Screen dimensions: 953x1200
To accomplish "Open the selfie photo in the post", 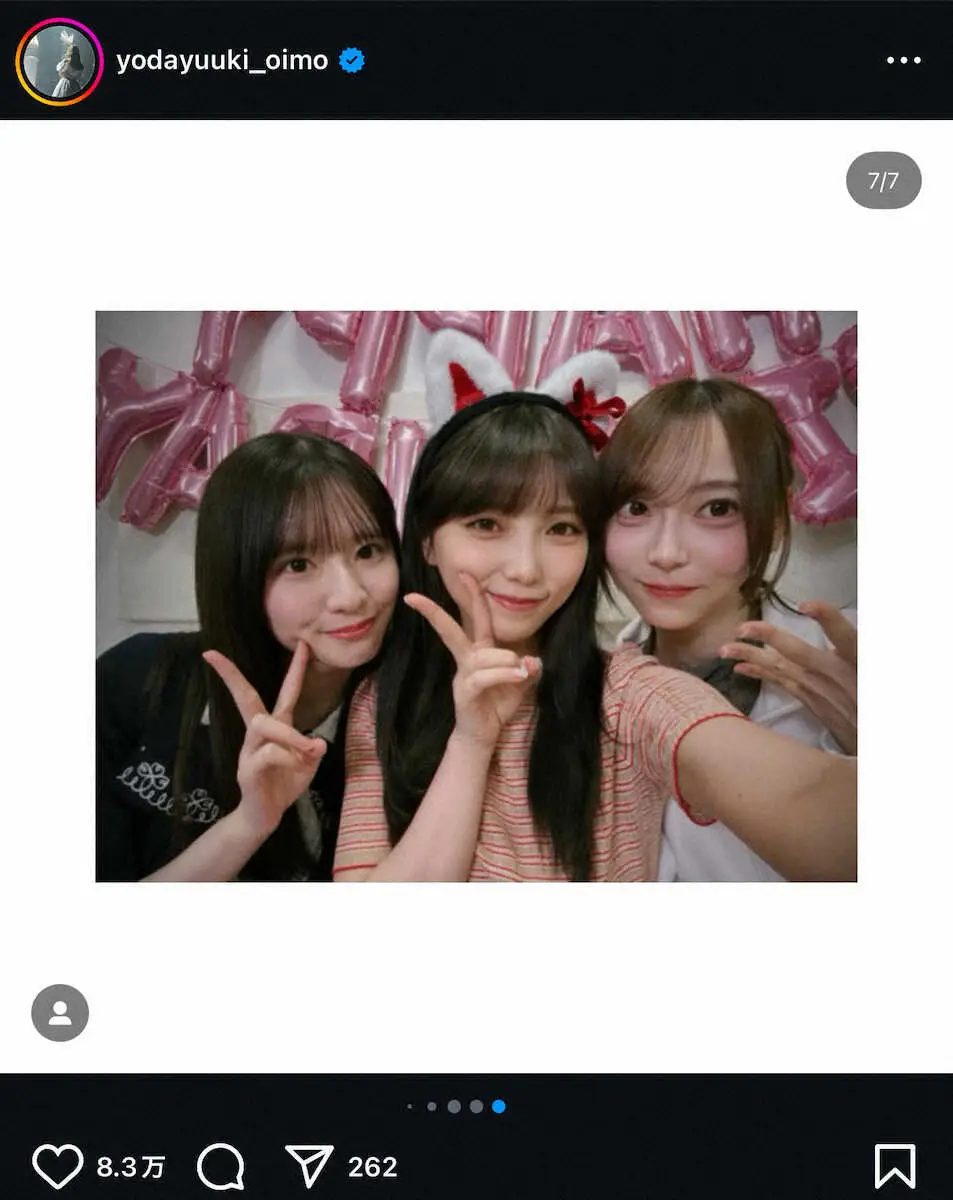I will (476, 596).
